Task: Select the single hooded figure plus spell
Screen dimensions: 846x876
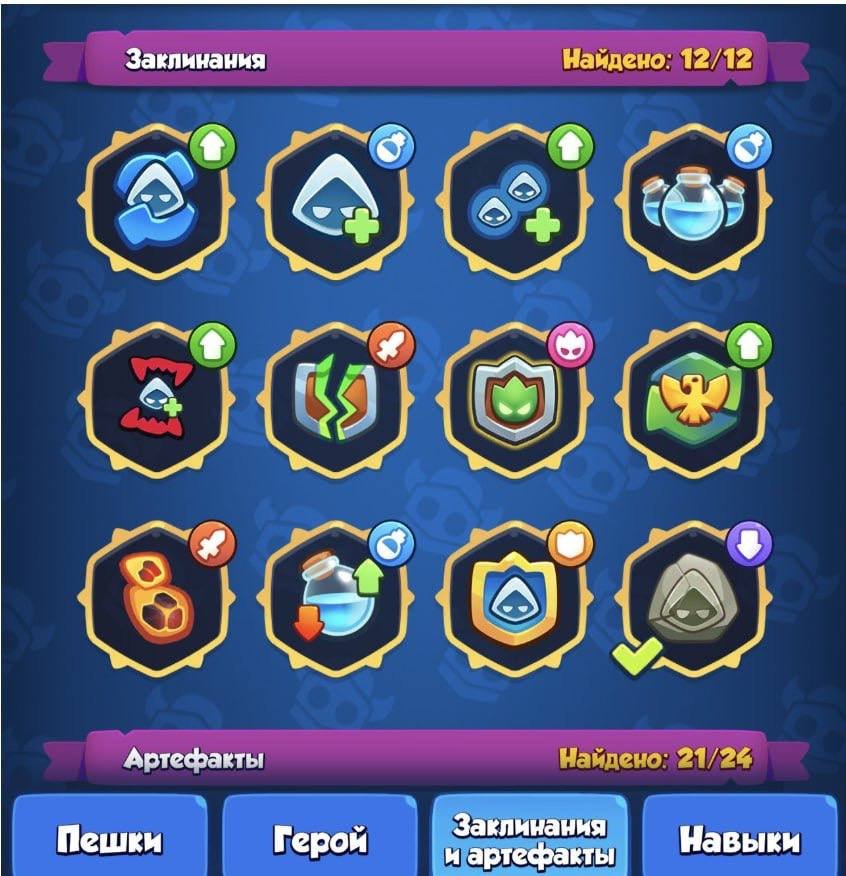Action: pos(335,203)
